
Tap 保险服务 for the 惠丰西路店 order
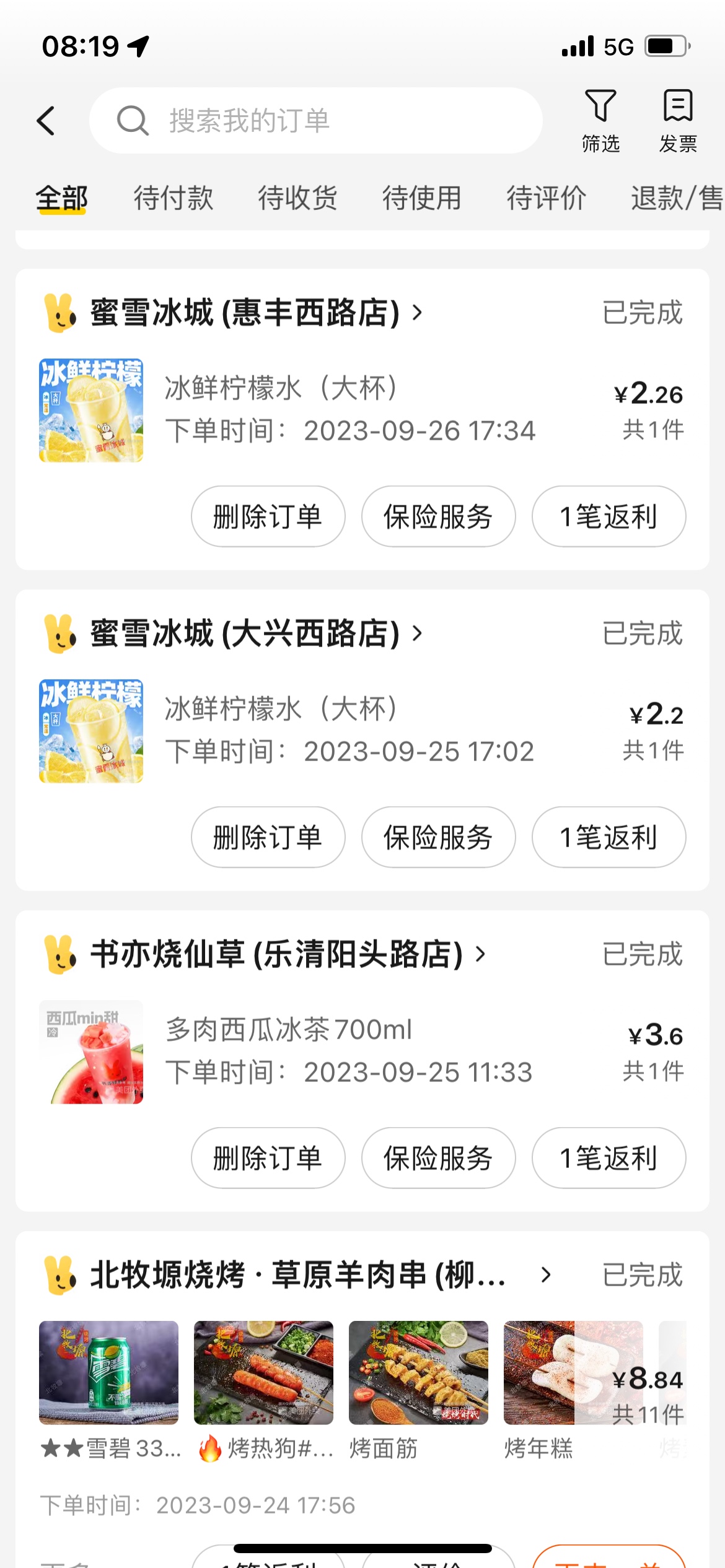coord(438,516)
